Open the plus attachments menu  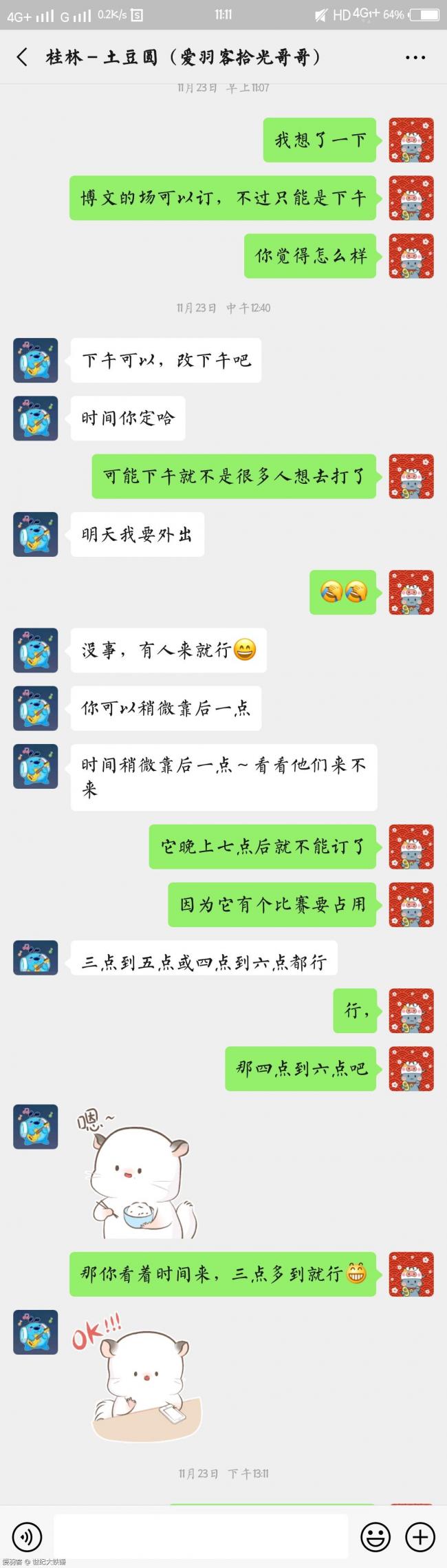(x=419, y=1536)
